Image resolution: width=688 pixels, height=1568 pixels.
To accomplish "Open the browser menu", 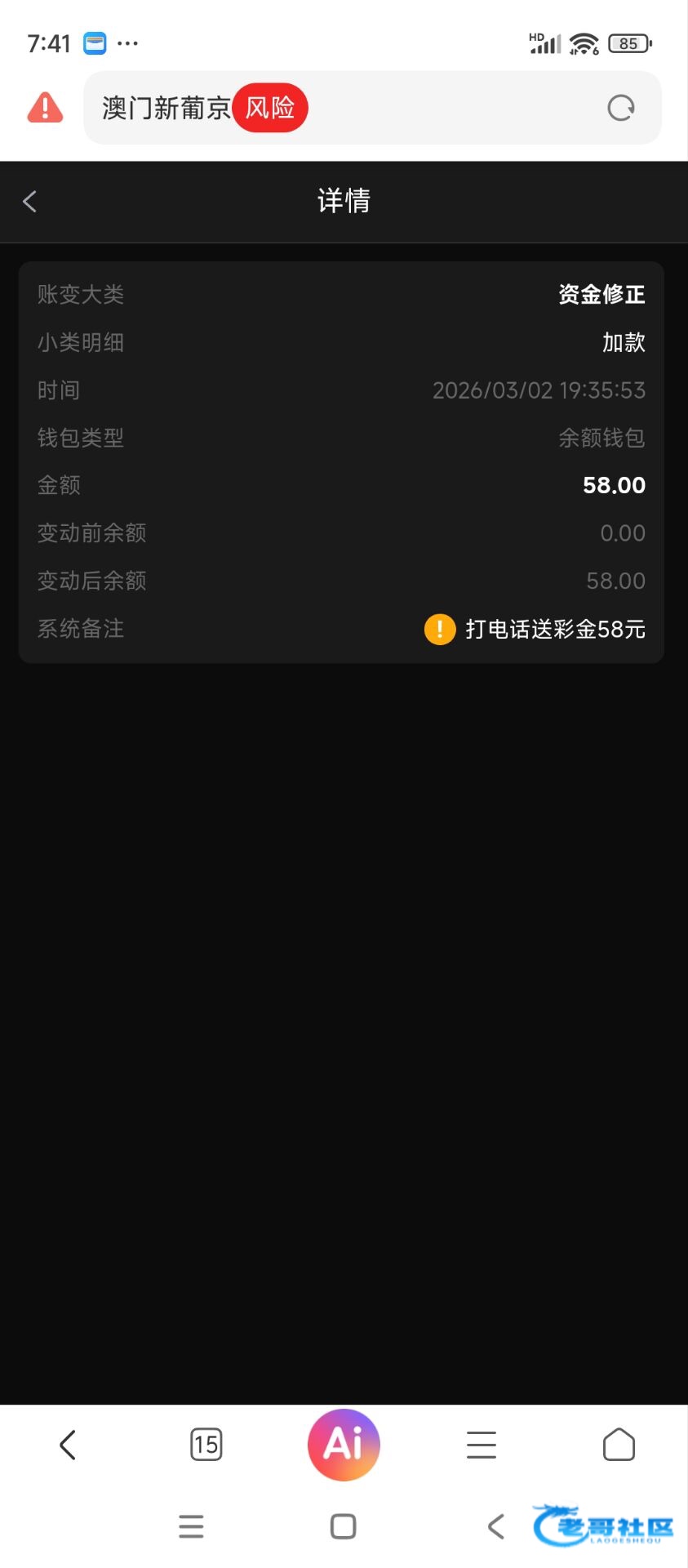I will (481, 1445).
